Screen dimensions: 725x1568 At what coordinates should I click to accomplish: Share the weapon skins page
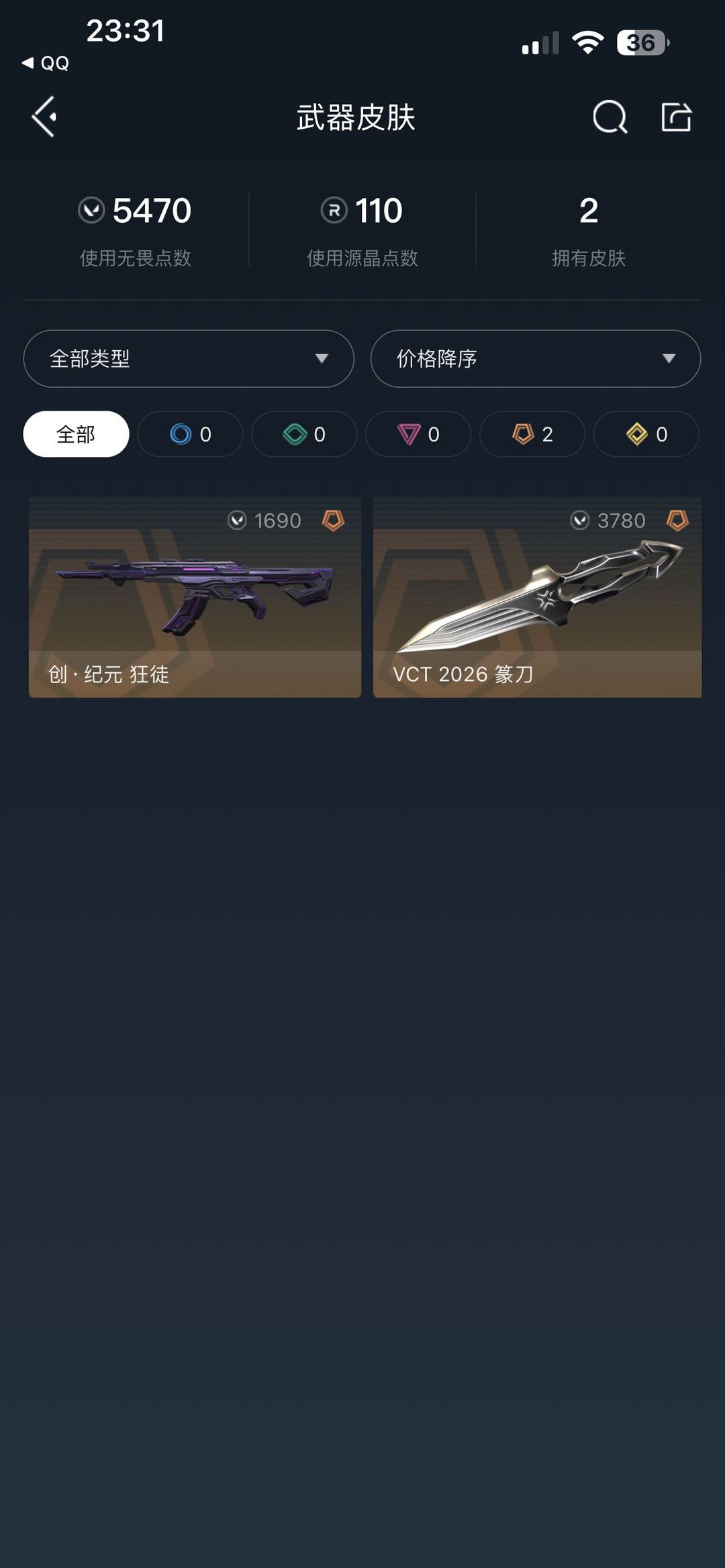click(675, 117)
